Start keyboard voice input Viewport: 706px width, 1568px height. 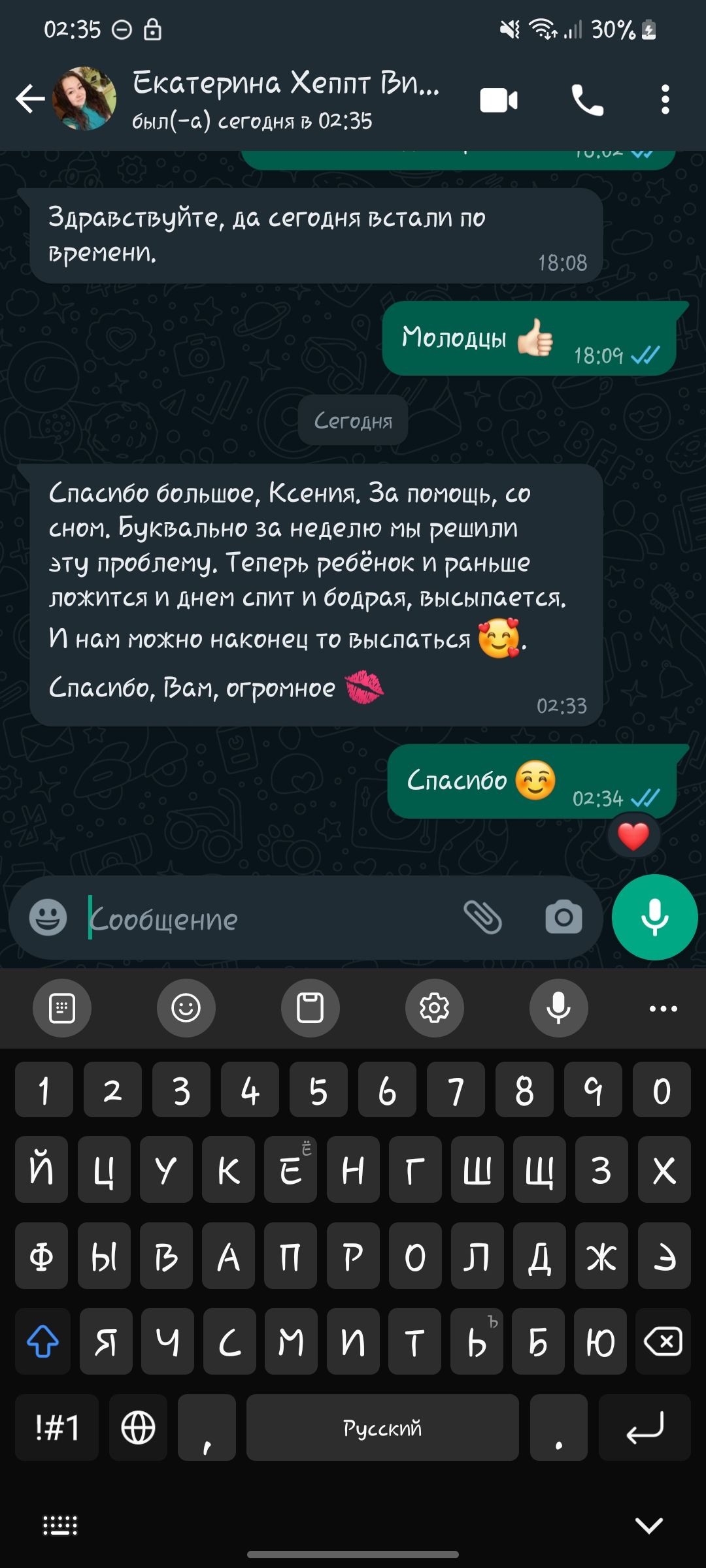[x=558, y=1008]
